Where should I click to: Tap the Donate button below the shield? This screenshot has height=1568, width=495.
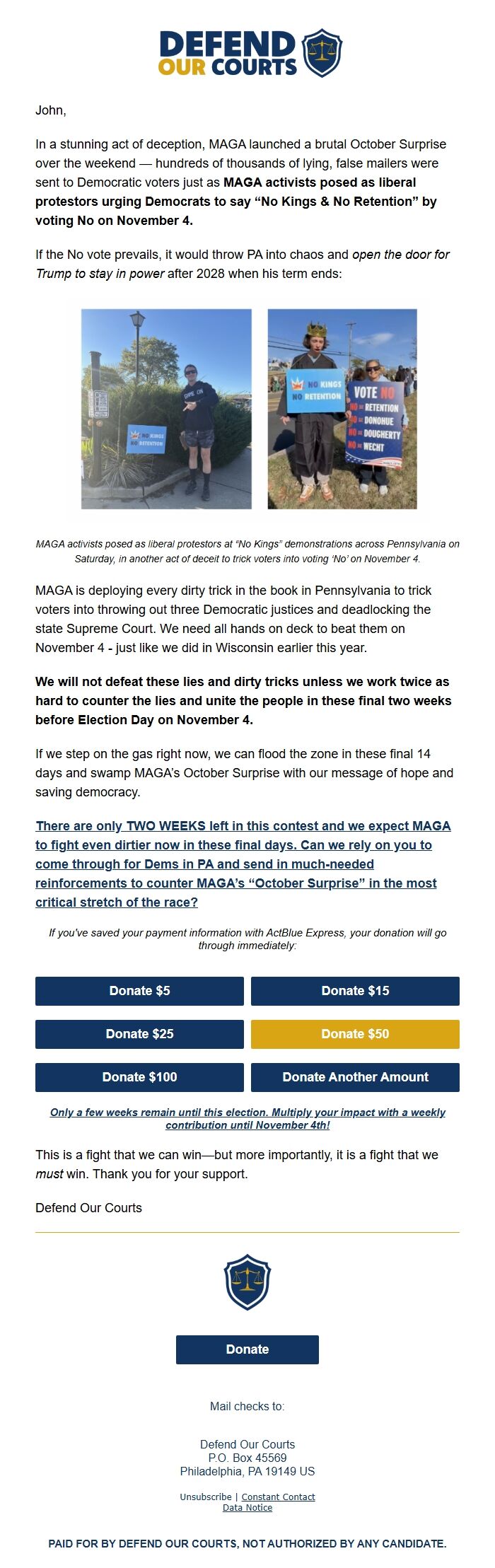(x=248, y=1349)
